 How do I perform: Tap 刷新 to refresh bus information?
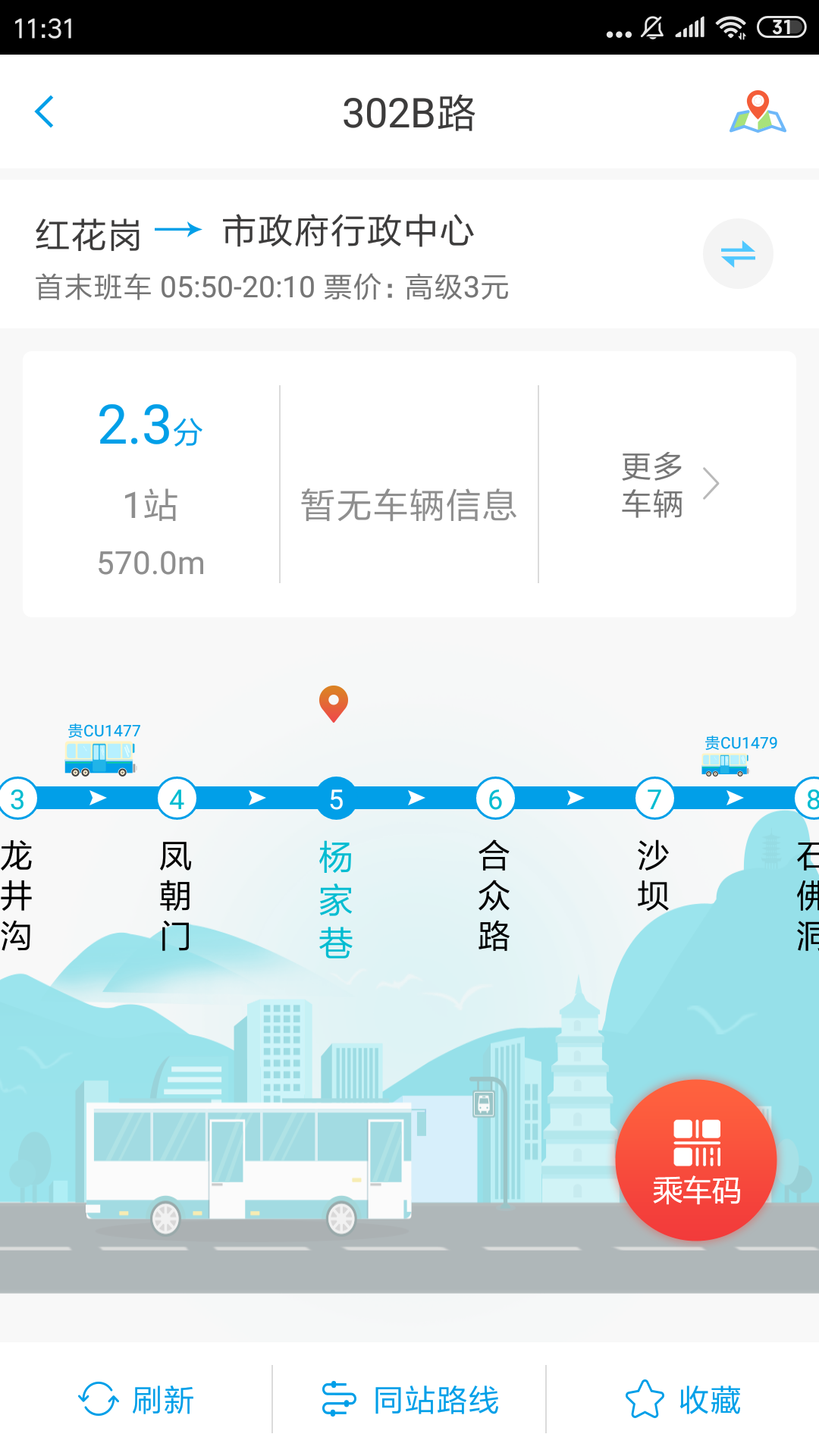[x=163, y=1398]
